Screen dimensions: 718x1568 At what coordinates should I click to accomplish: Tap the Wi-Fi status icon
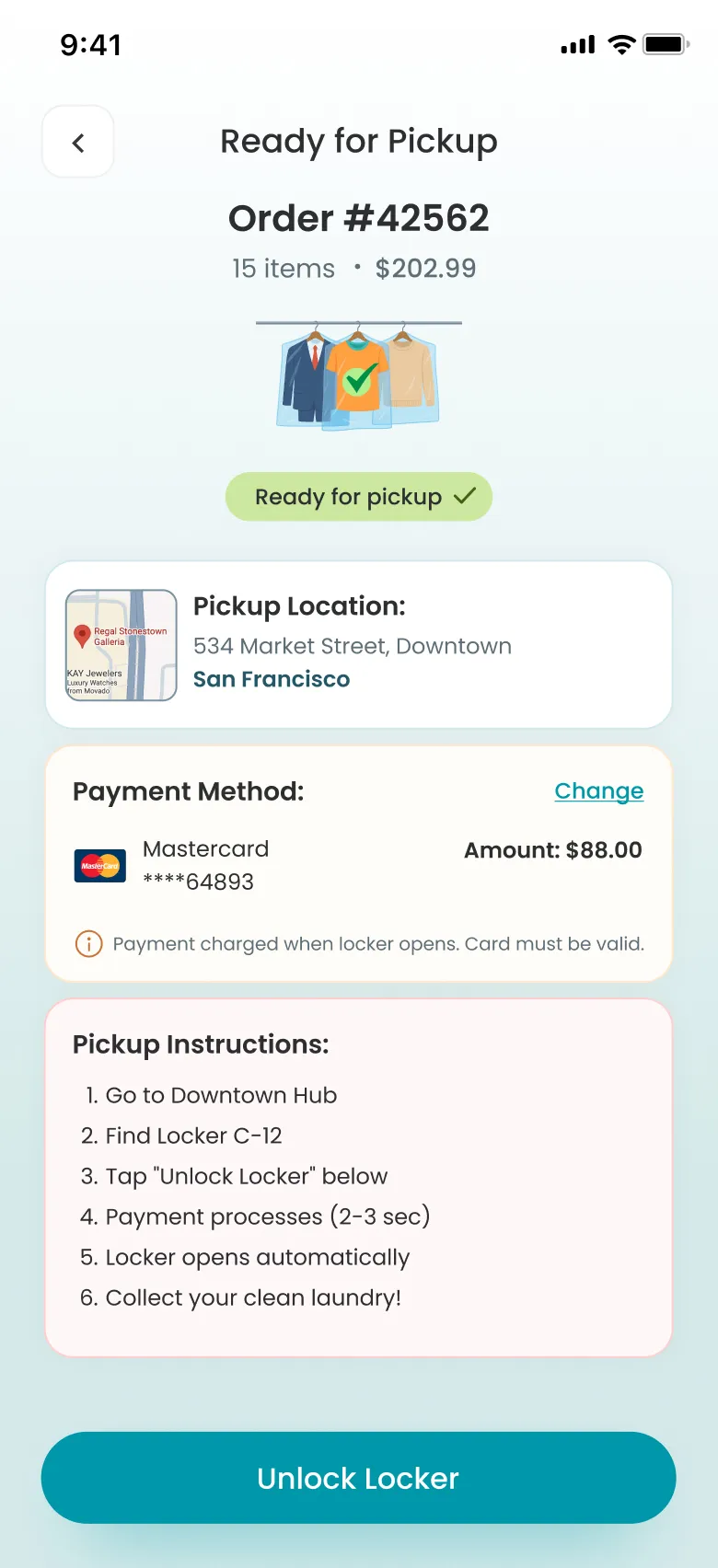pyautogui.click(x=621, y=43)
